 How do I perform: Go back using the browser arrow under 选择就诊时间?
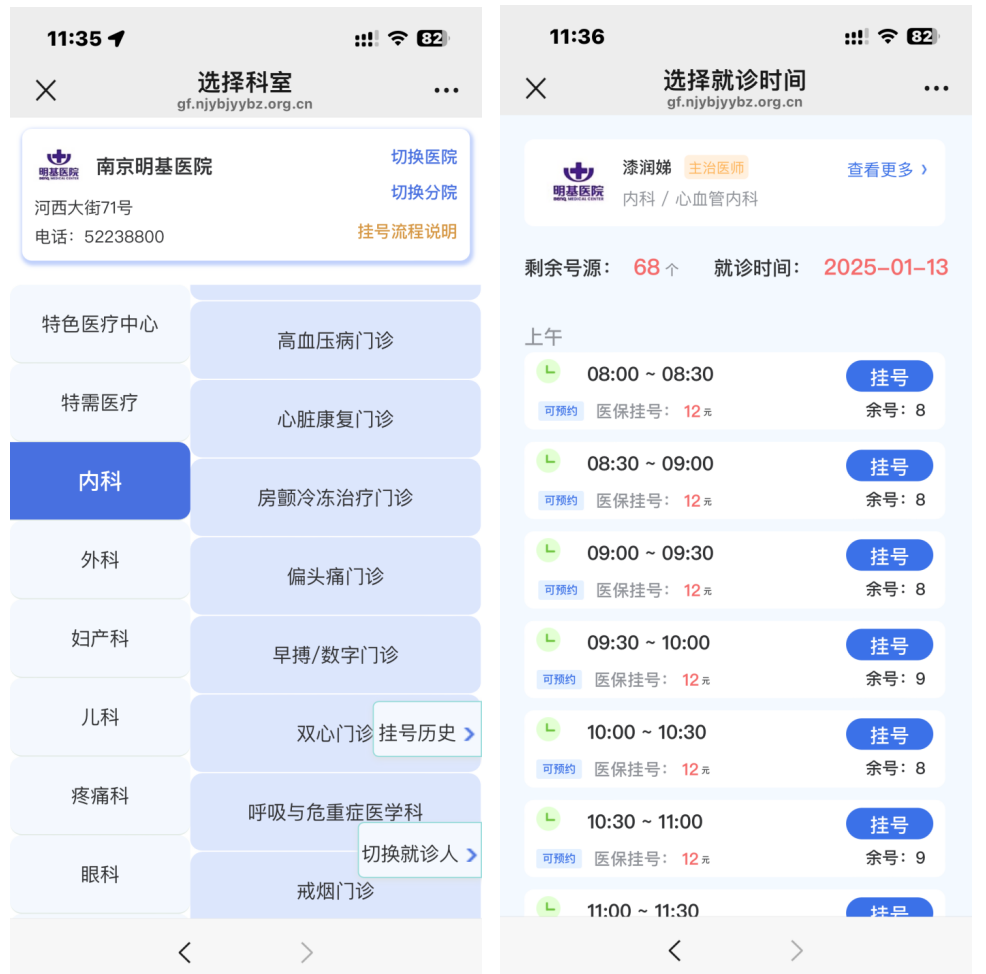coord(674,950)
